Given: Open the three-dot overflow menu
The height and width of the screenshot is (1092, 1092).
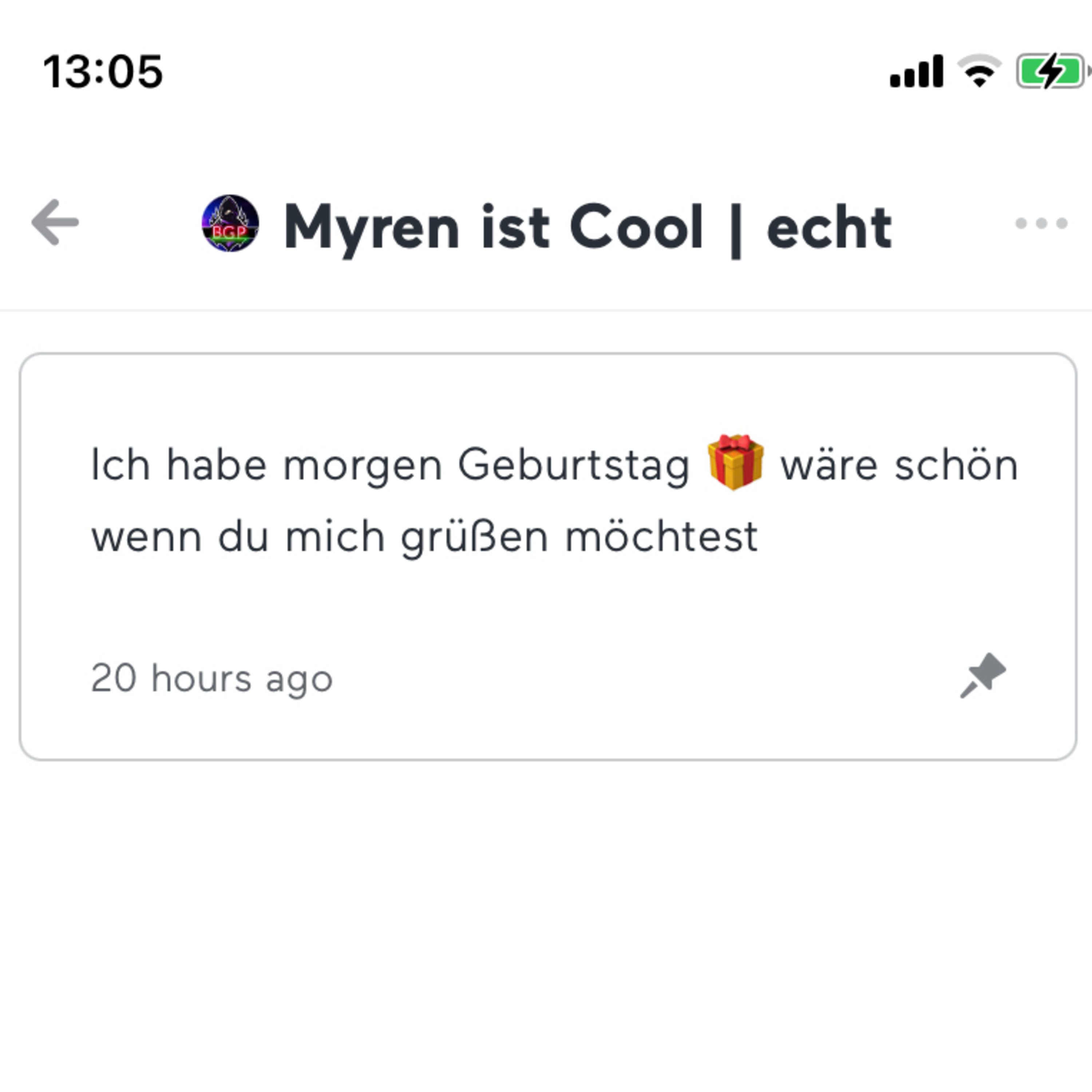Looking at the screenshot, I should coord(1041,224).
